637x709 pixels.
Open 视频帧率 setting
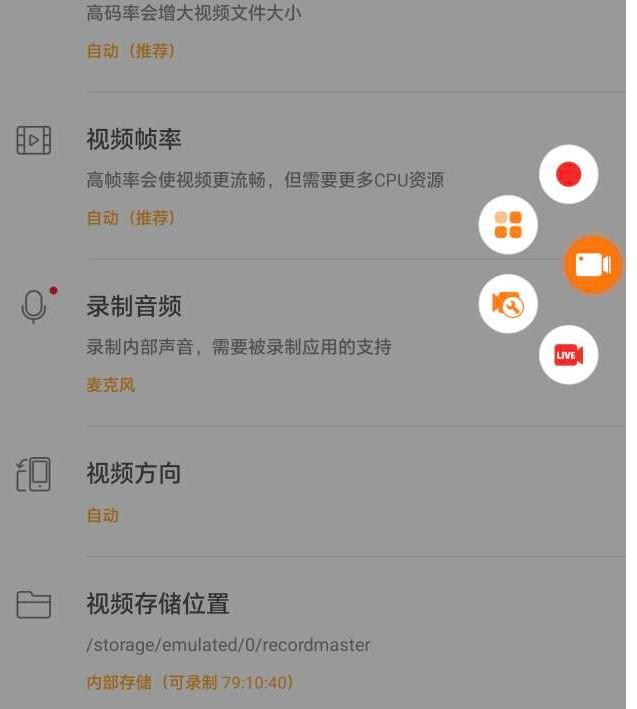[x=134, y=140]
